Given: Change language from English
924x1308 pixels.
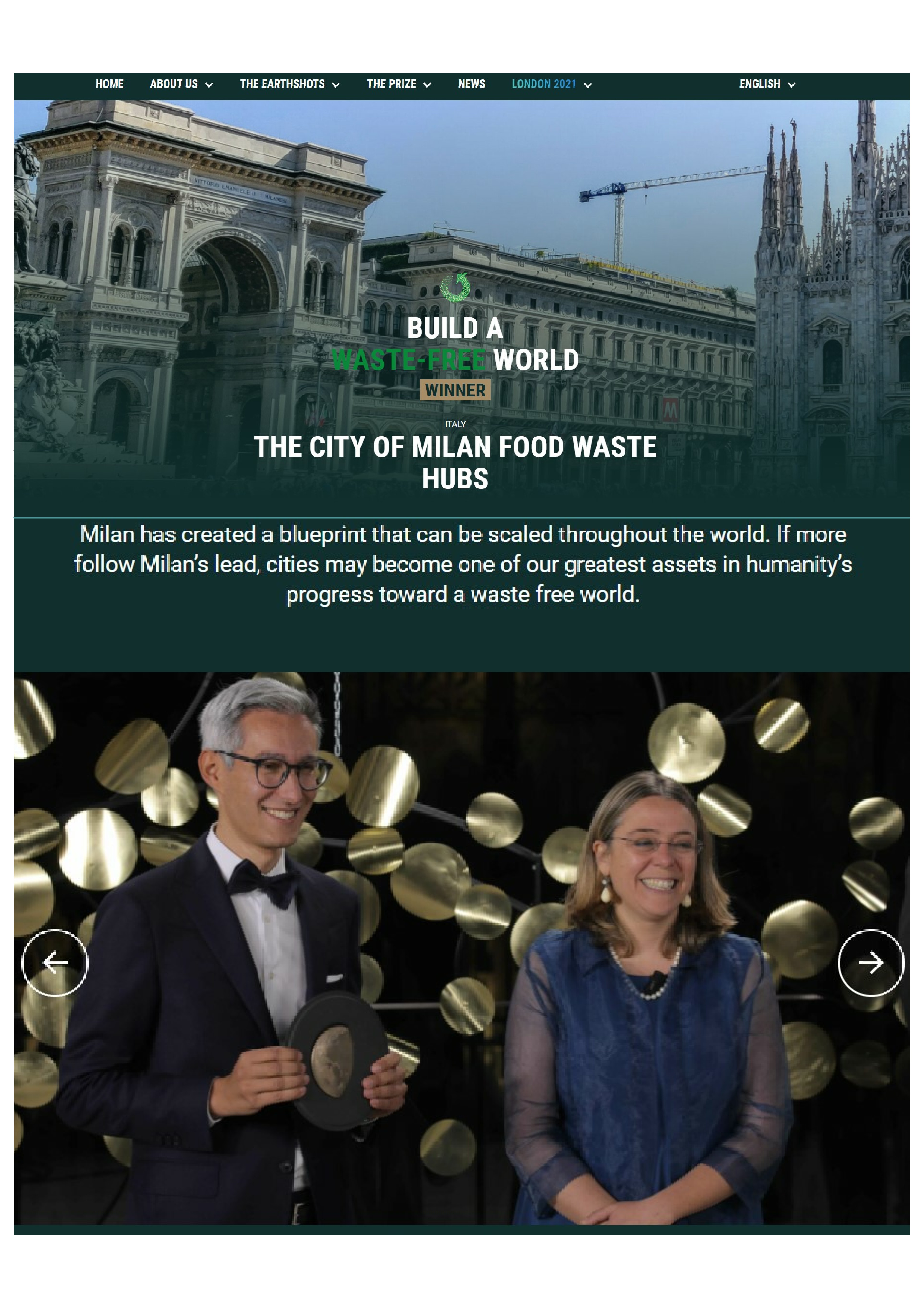Looking at the screenshot, I should pos(766,84).
